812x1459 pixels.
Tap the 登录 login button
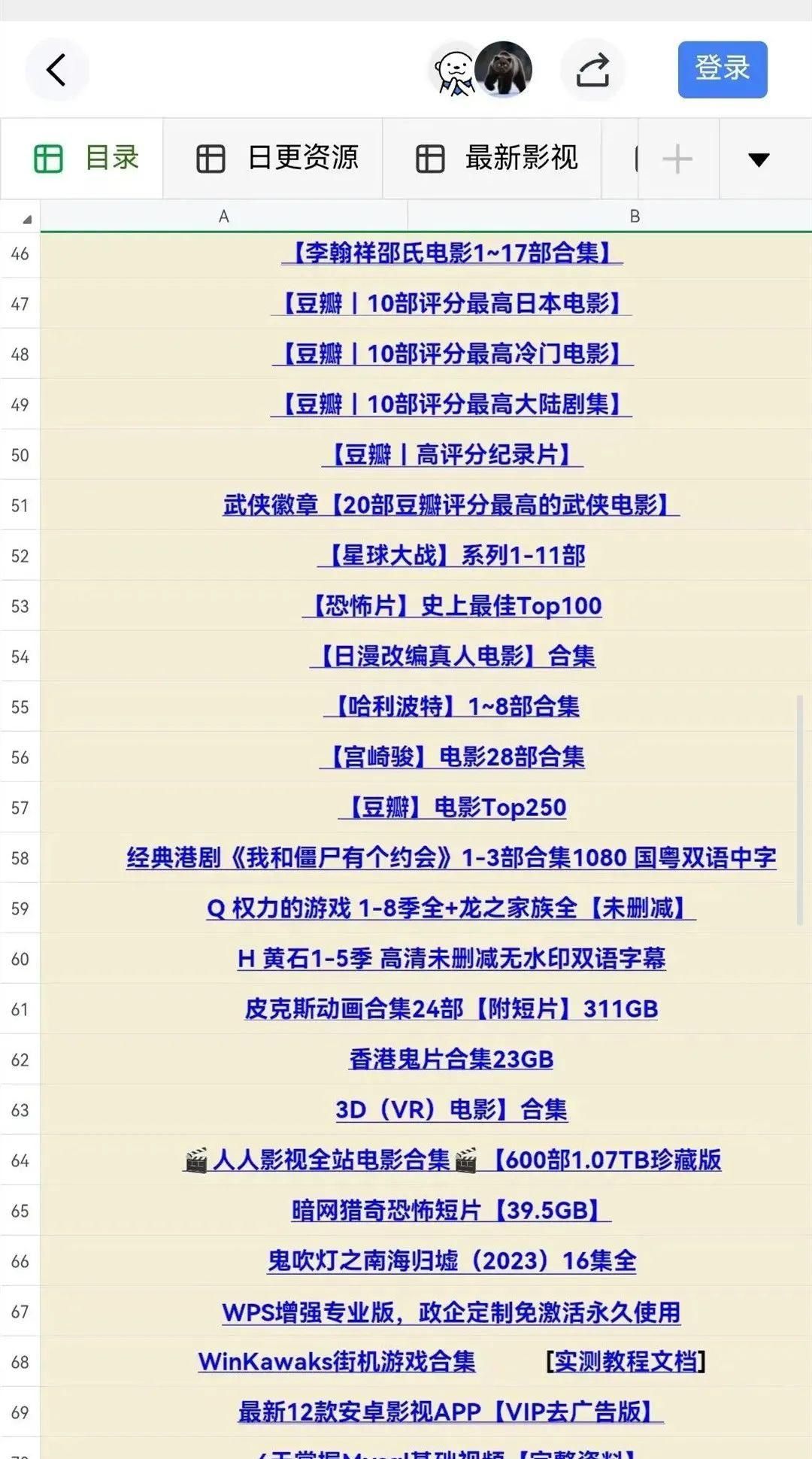722,69
